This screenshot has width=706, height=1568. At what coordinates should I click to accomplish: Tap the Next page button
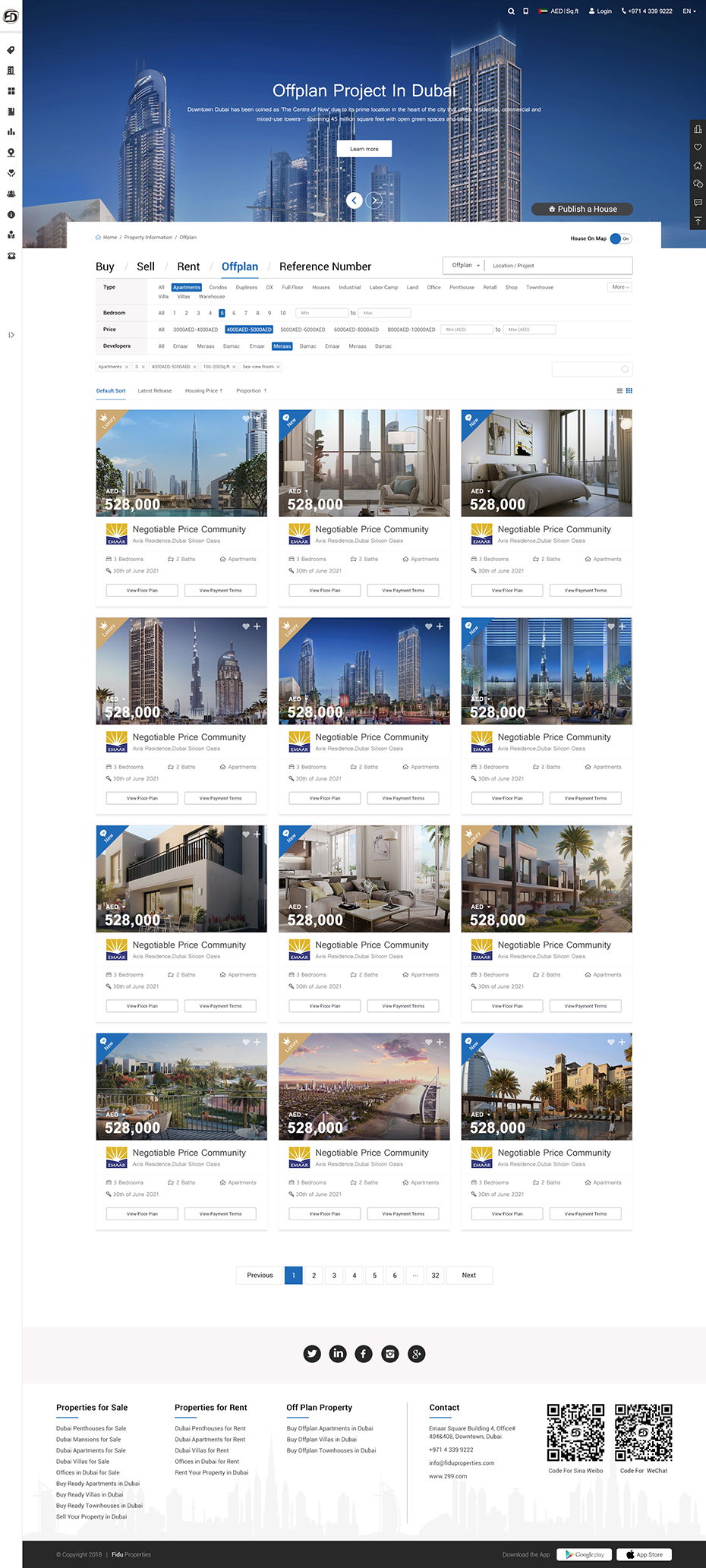(x=469, y=1275)
